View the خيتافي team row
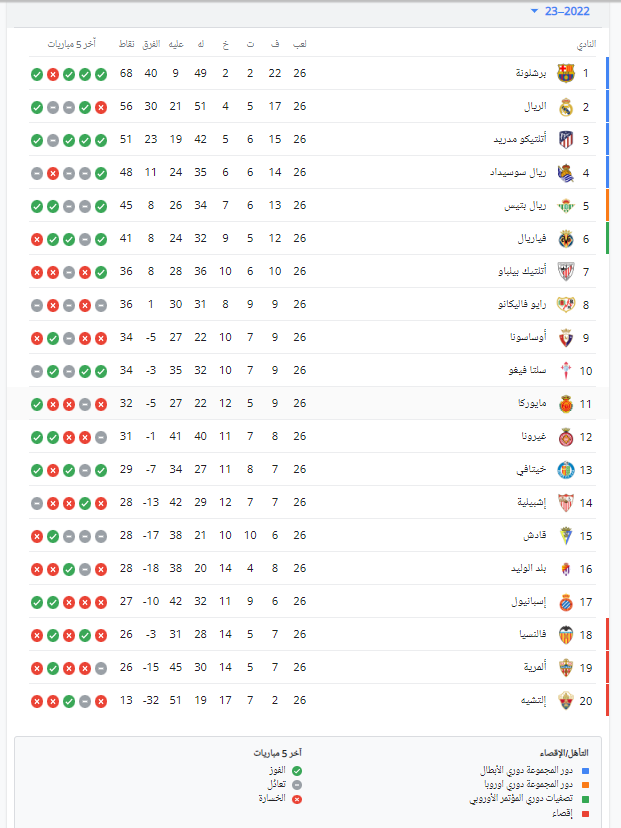Image resolution: width=621 pixels, height=828 pixels. pos(531,470)
